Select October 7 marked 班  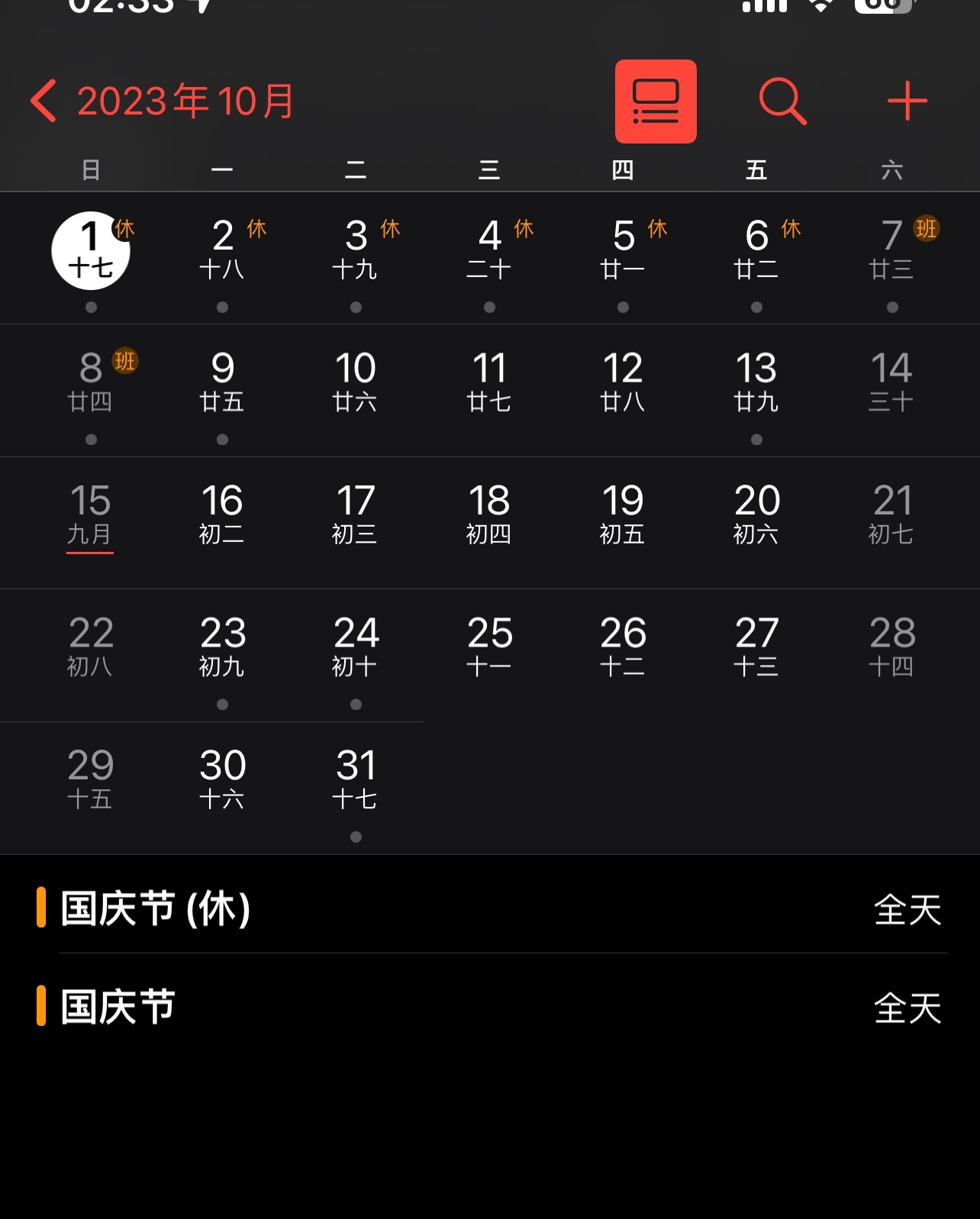[891, 250]
